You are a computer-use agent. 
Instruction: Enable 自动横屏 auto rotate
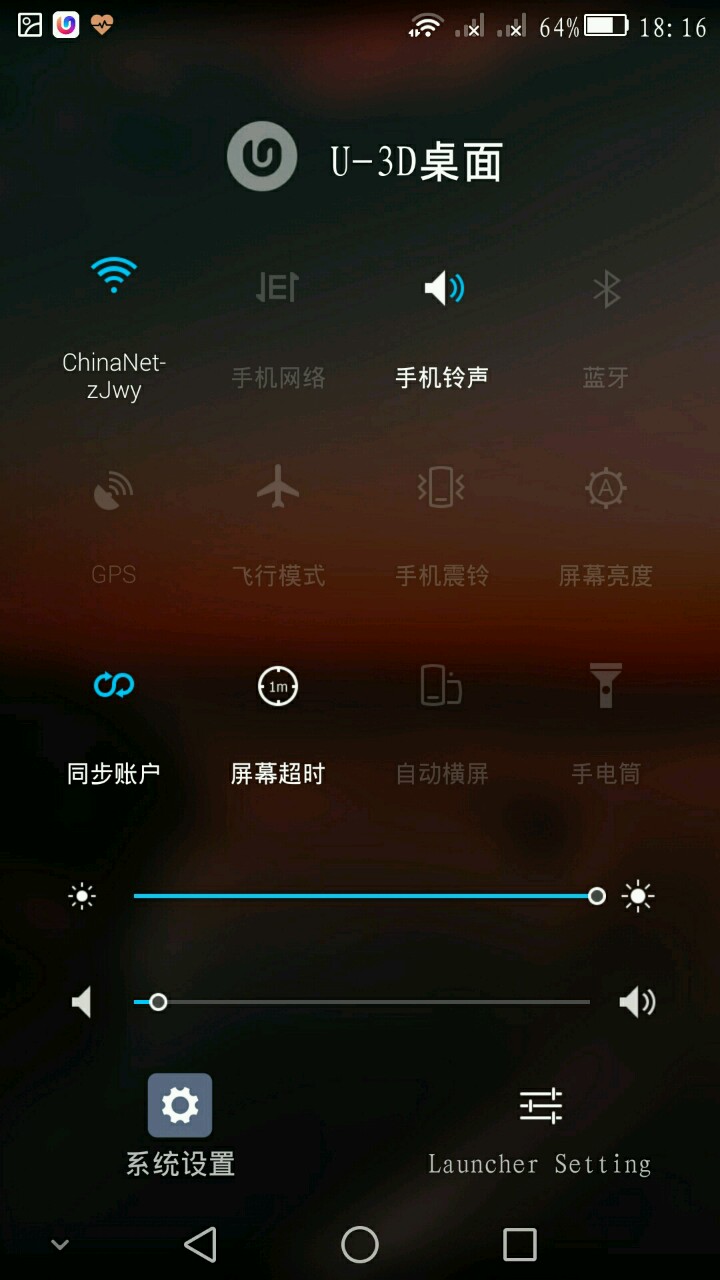[x=442, y=686]
